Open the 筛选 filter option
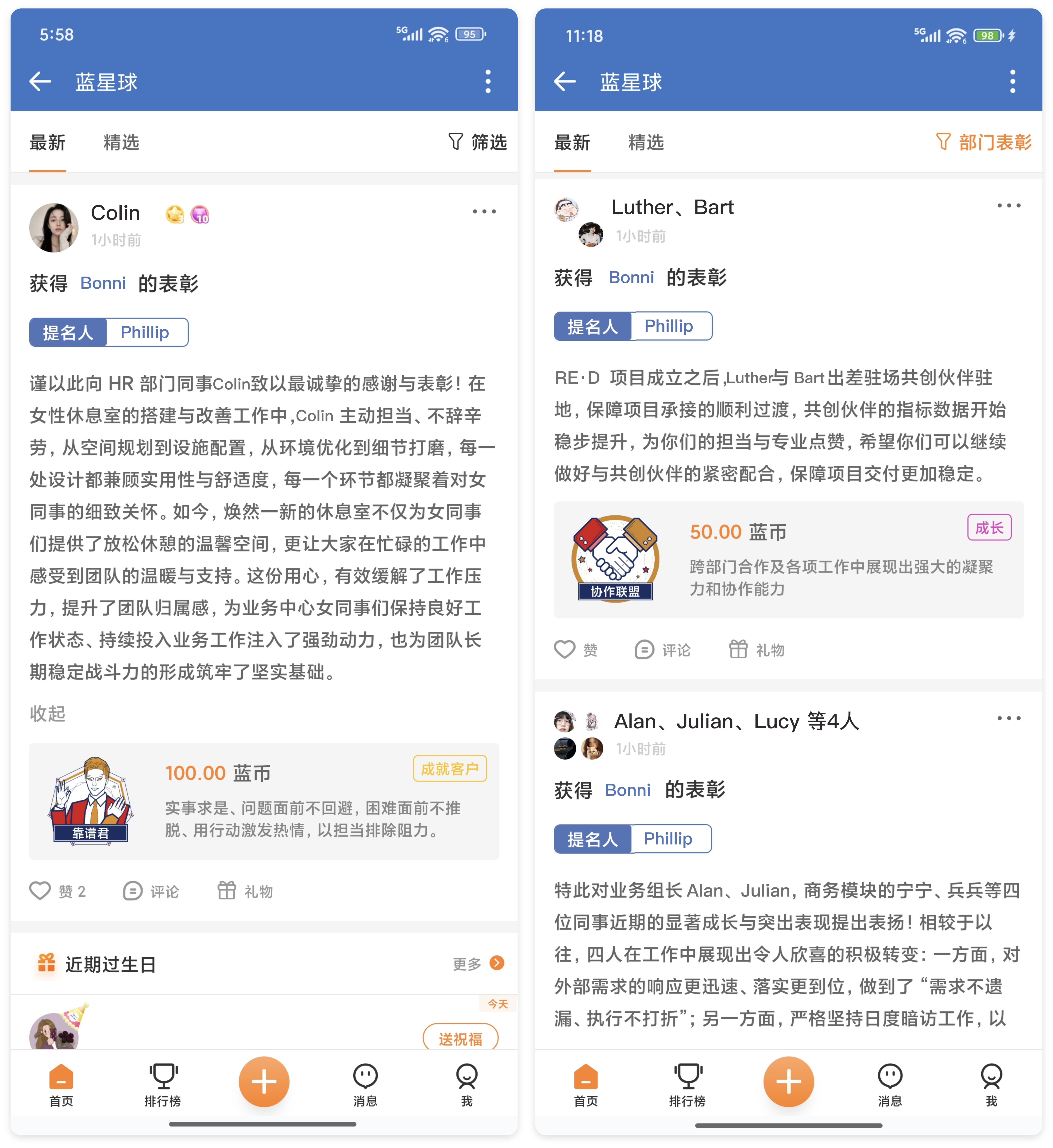 pyautogui.click(x=478, y=142)
